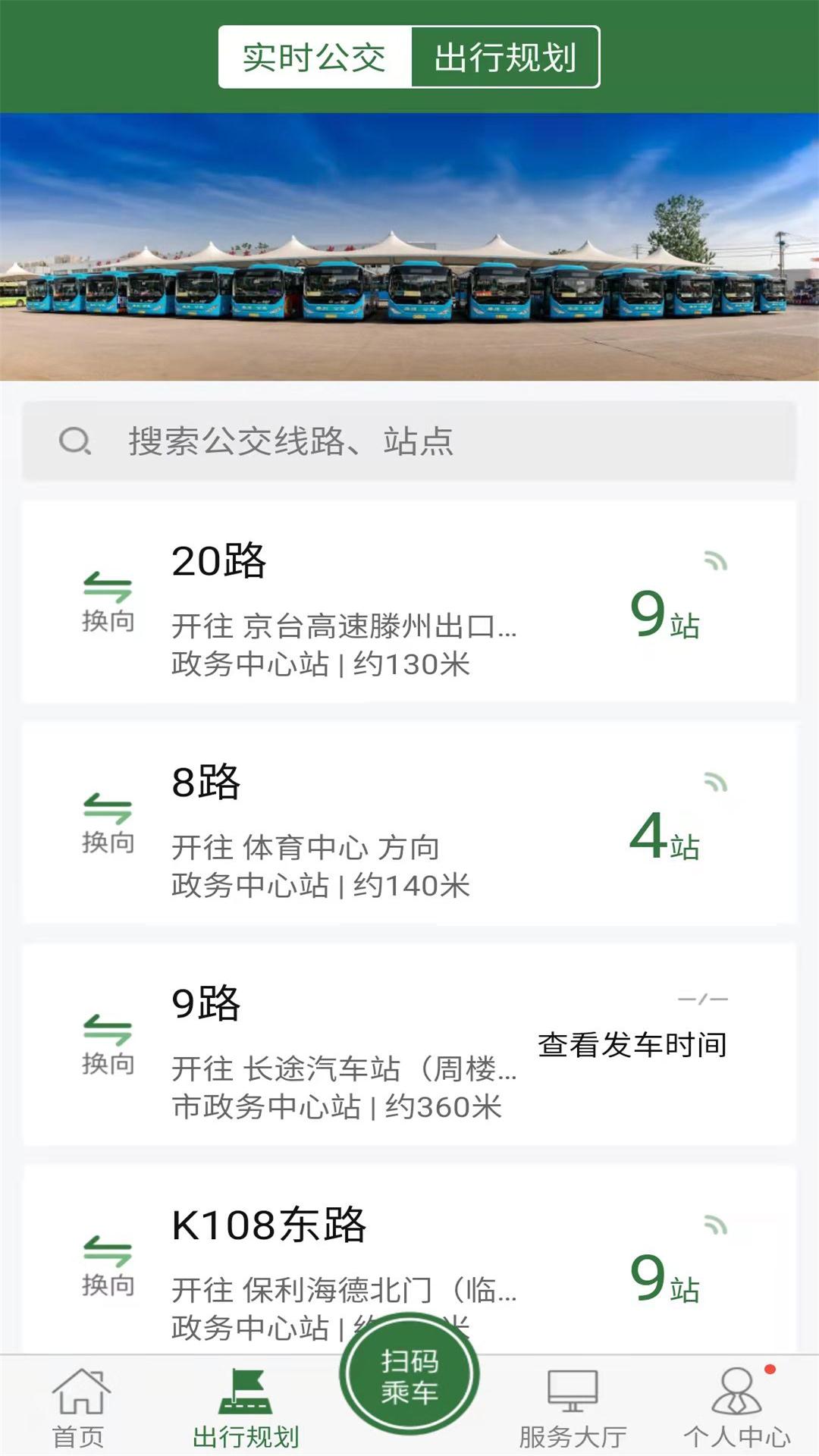Open 服务大厅 service hall icon
The height and width of the screenshot is (1456, 819).
pos(574,1410)
